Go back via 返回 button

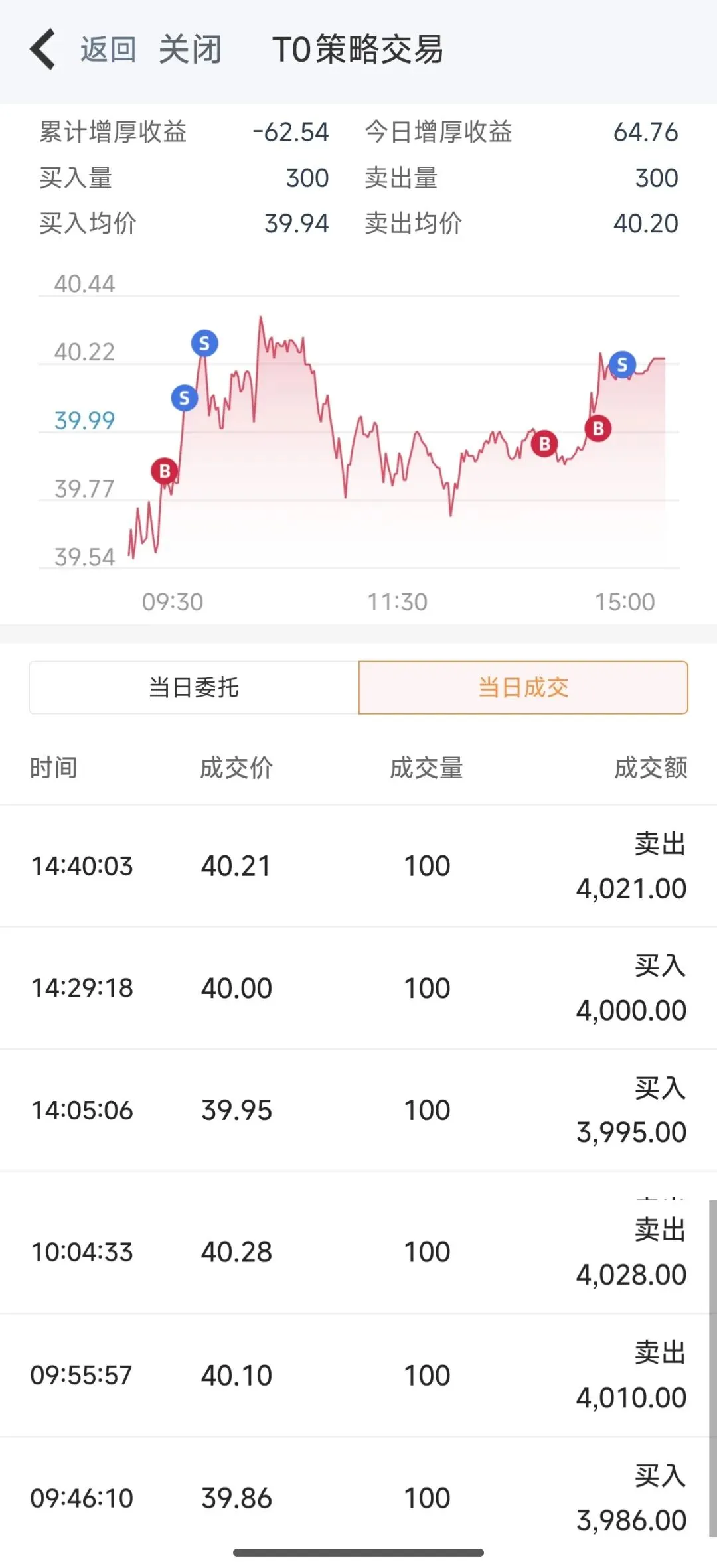click(x=108, y=50)
